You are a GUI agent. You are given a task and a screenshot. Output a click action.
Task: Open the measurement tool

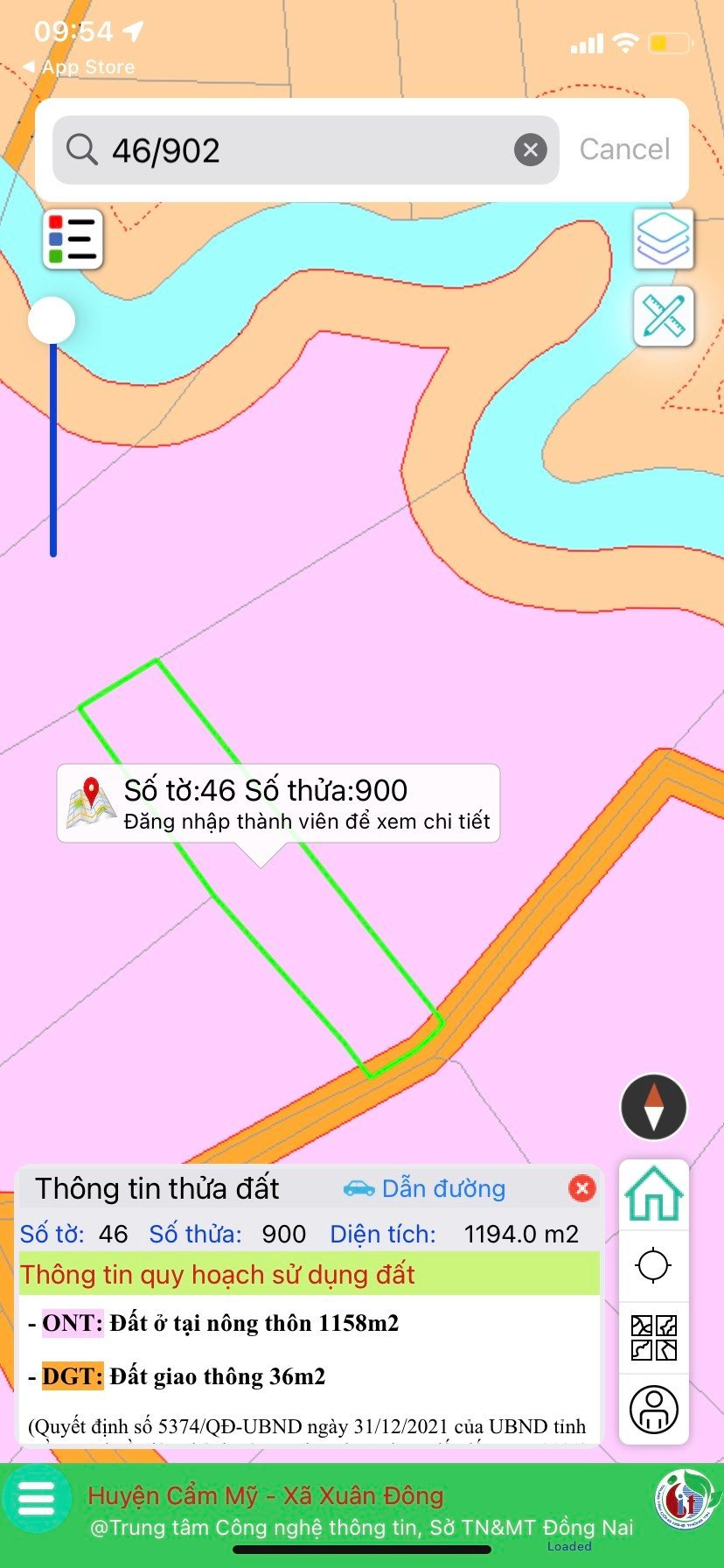663,316
